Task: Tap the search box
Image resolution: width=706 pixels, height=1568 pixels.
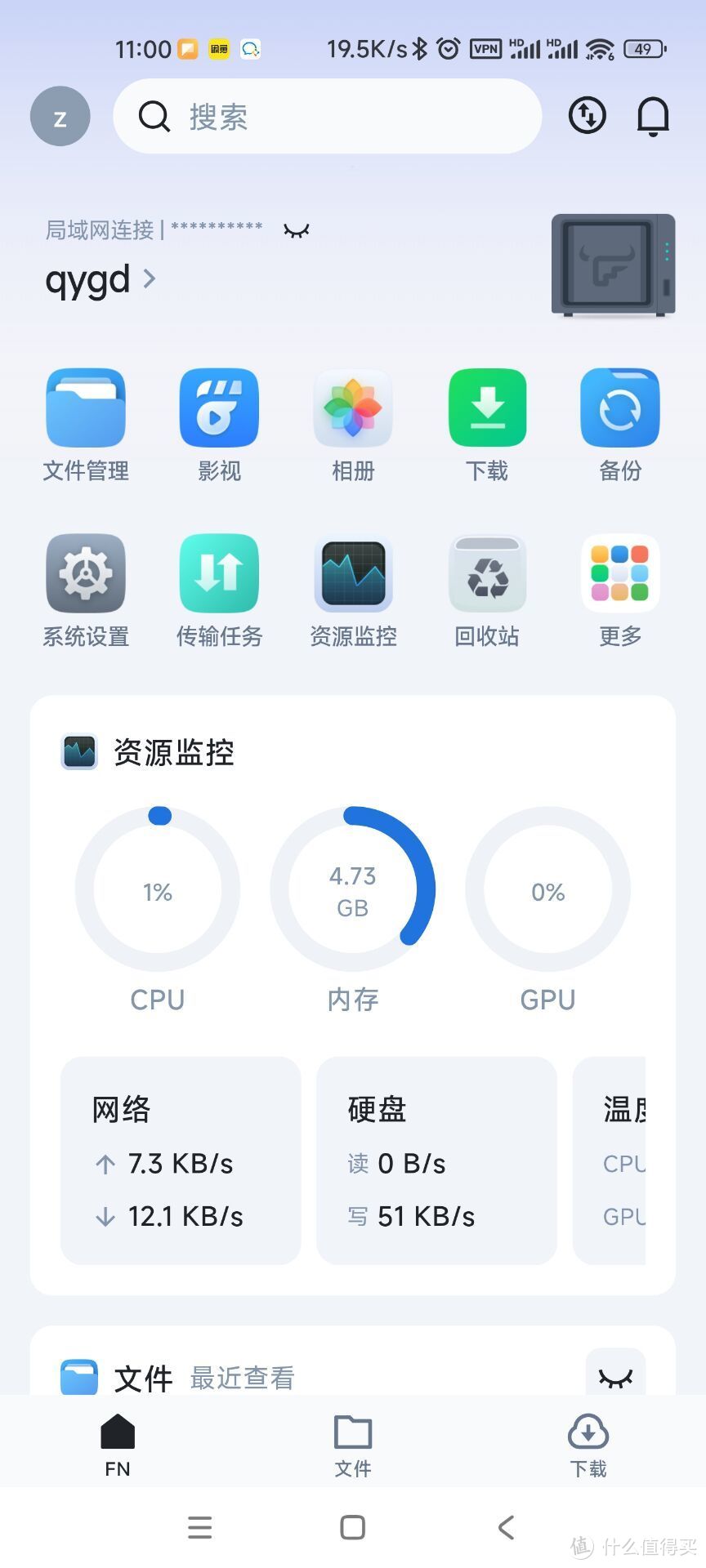Action: [x=327, y=117]
